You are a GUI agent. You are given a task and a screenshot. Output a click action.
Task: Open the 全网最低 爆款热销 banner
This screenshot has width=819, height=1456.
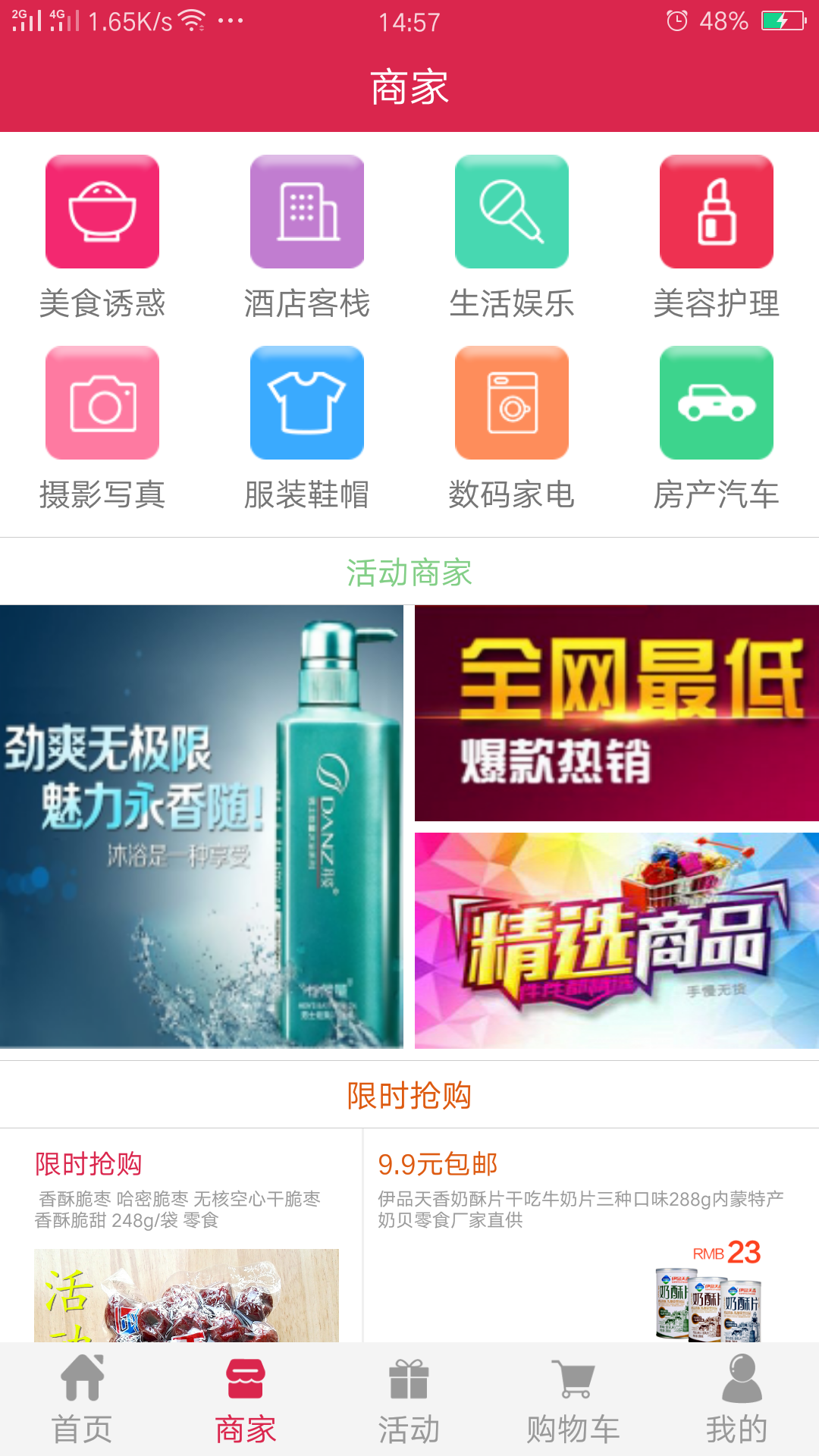click(617, 713)
